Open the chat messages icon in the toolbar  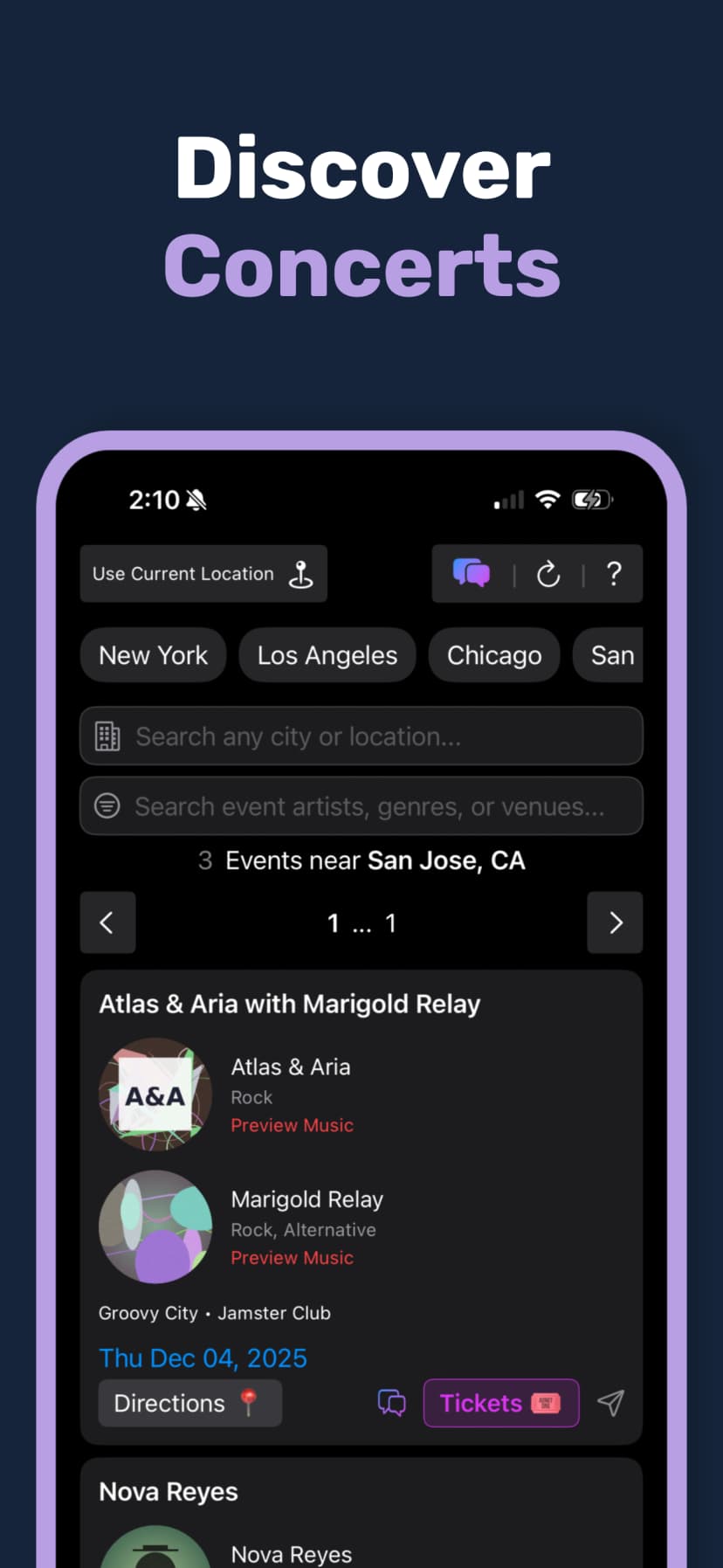(471, 574)
